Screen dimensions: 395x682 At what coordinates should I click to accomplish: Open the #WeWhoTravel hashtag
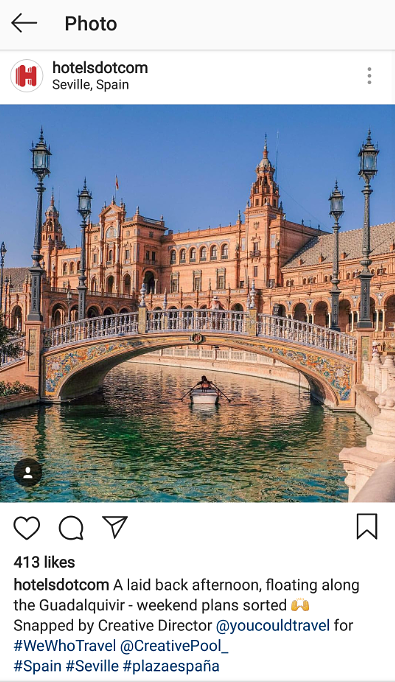coord(65,645)
